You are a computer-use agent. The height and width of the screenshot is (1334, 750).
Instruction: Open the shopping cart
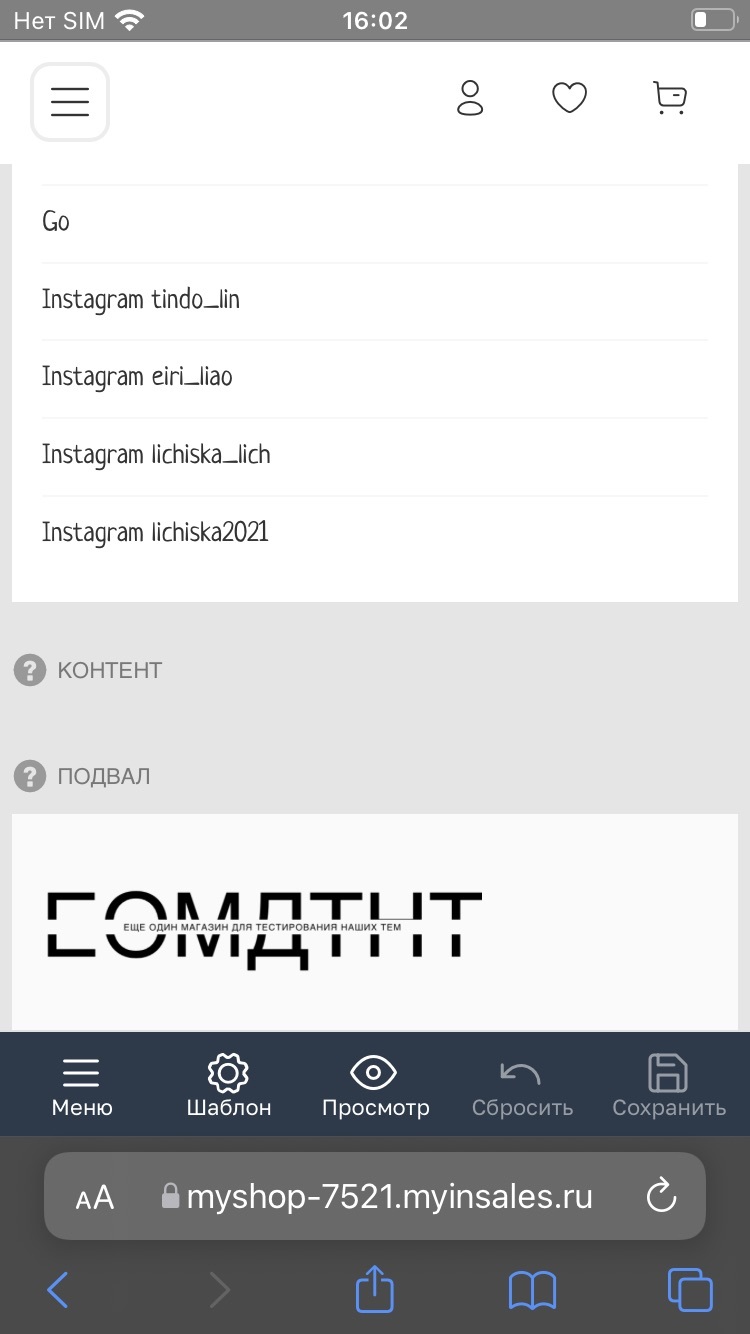670,98
